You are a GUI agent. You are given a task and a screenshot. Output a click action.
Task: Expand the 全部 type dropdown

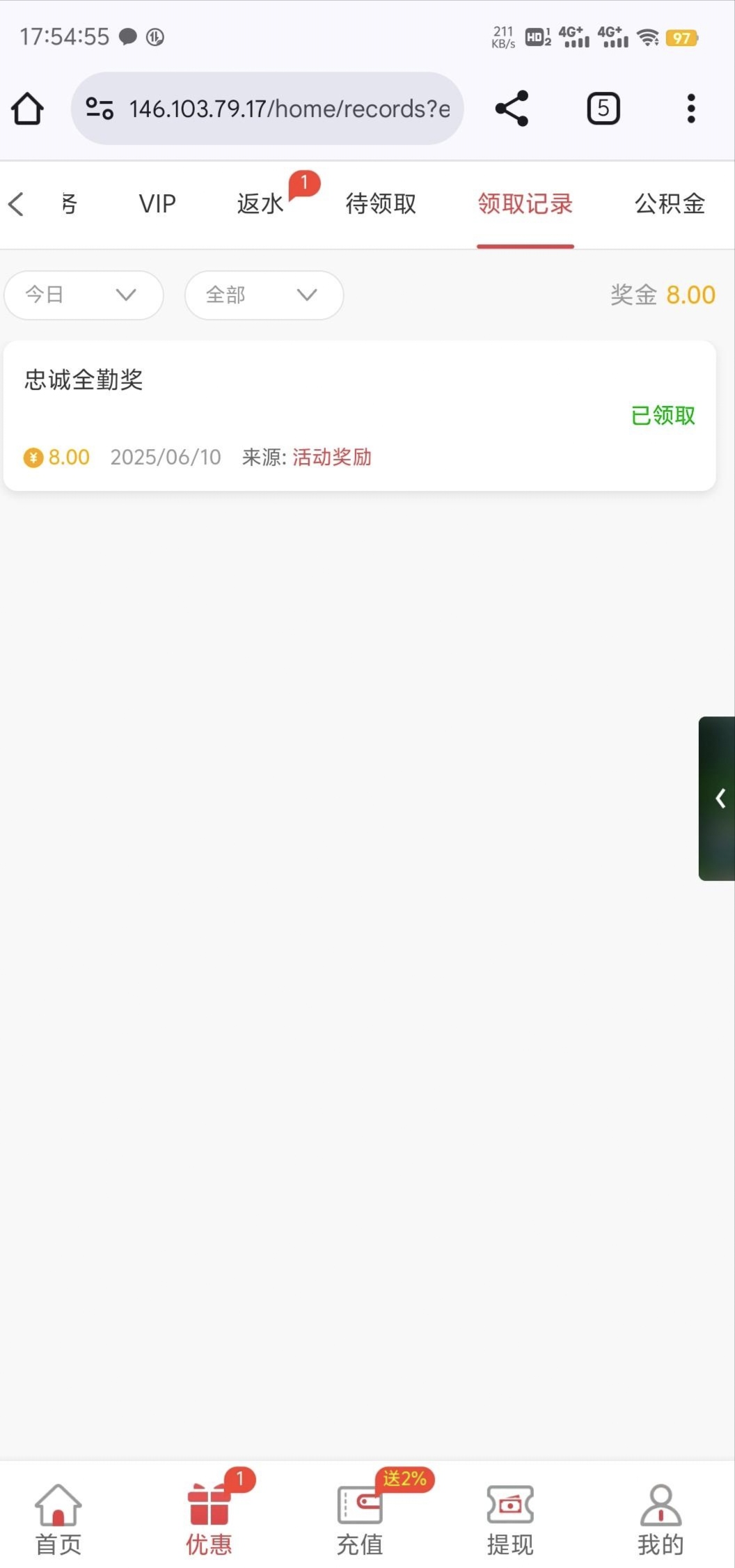264,295
